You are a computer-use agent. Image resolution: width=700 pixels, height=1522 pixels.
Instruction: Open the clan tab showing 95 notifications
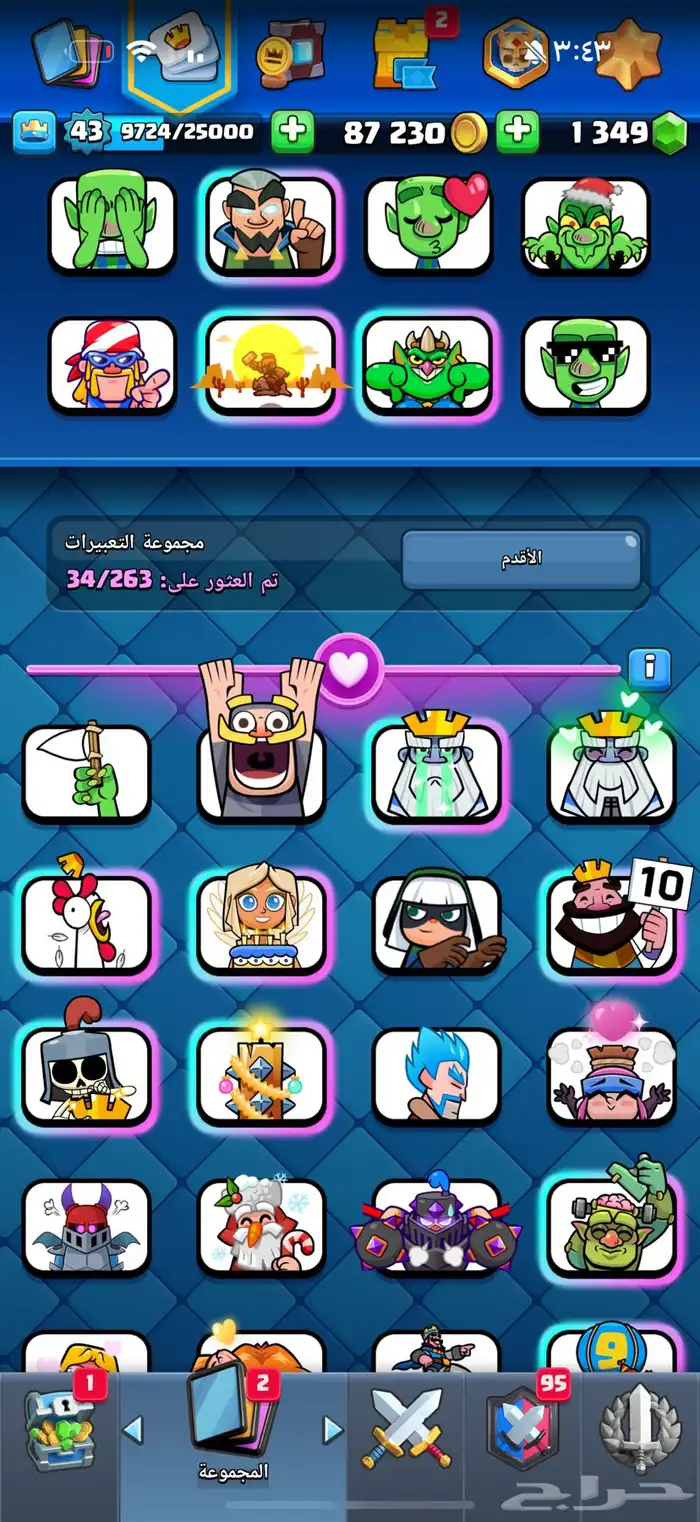pyautogui.click(x=522, y=1425)
